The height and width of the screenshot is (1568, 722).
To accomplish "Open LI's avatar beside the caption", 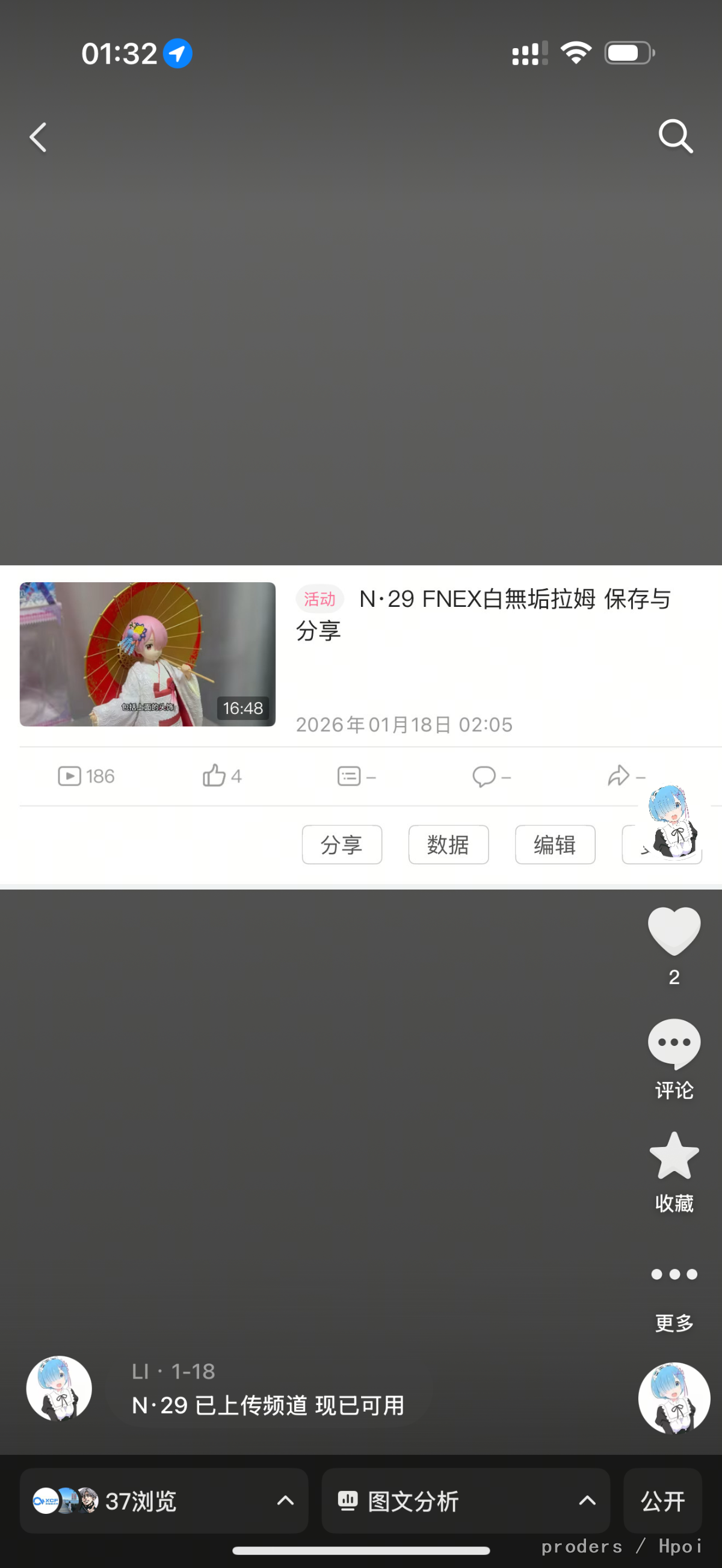I will (x=59, y=1388).
